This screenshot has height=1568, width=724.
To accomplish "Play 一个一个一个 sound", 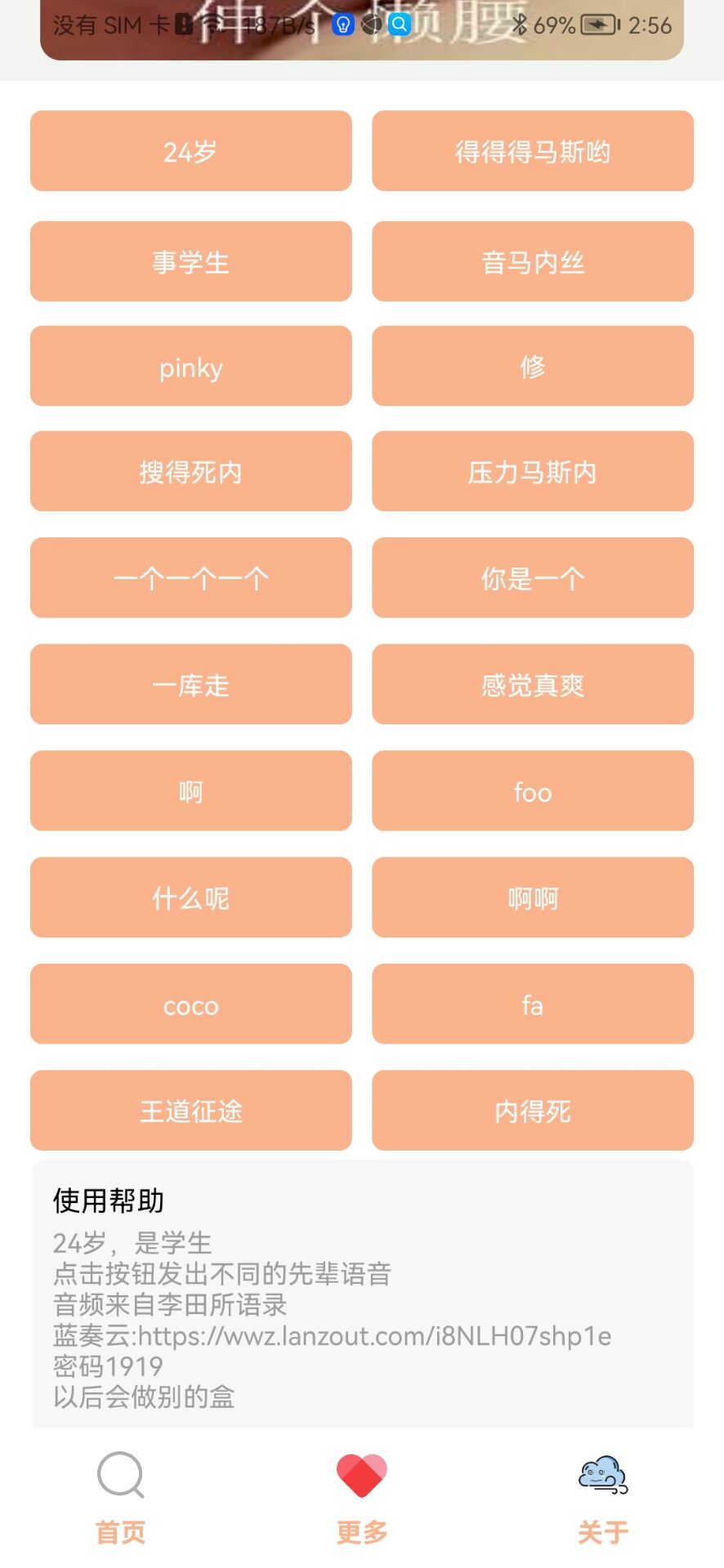I will click(191, 577).
